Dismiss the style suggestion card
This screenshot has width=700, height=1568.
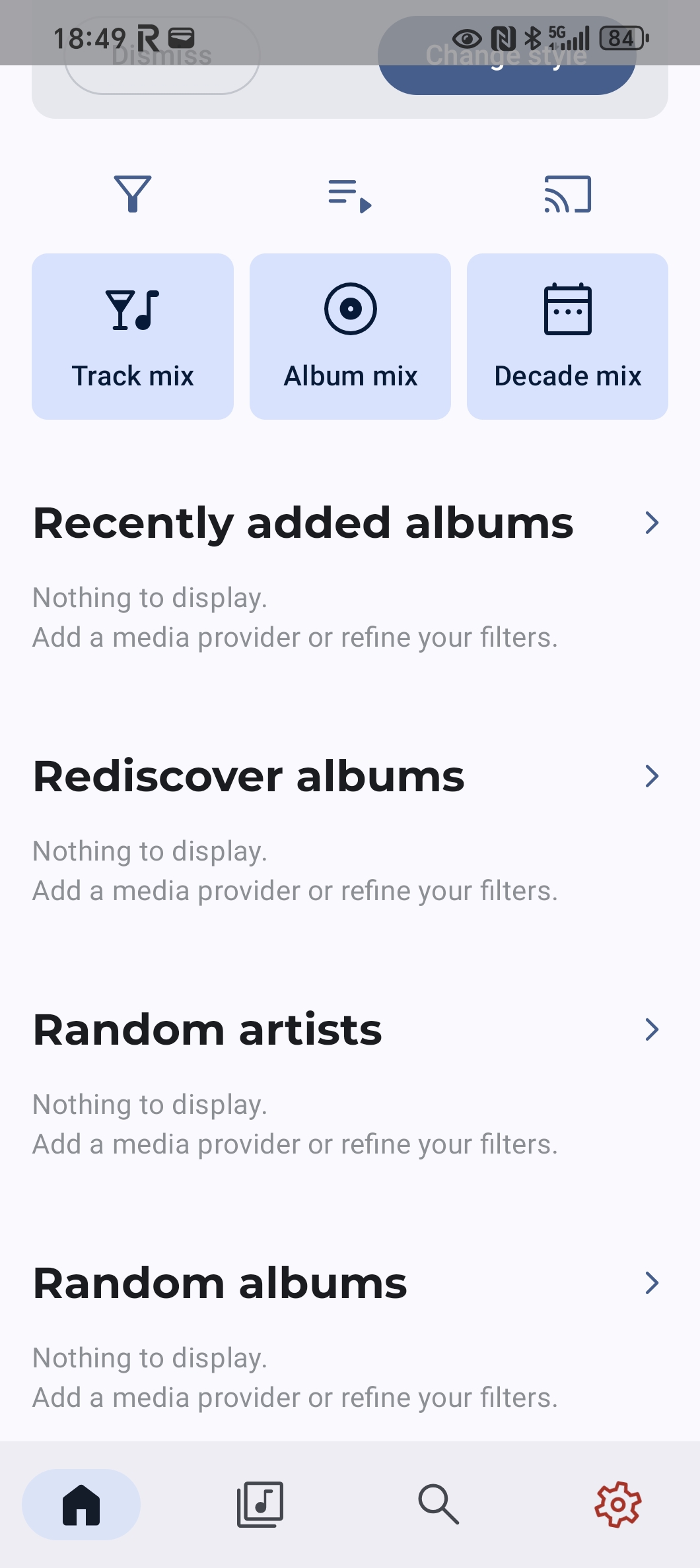pyautogui.click(x=162, y=74)
